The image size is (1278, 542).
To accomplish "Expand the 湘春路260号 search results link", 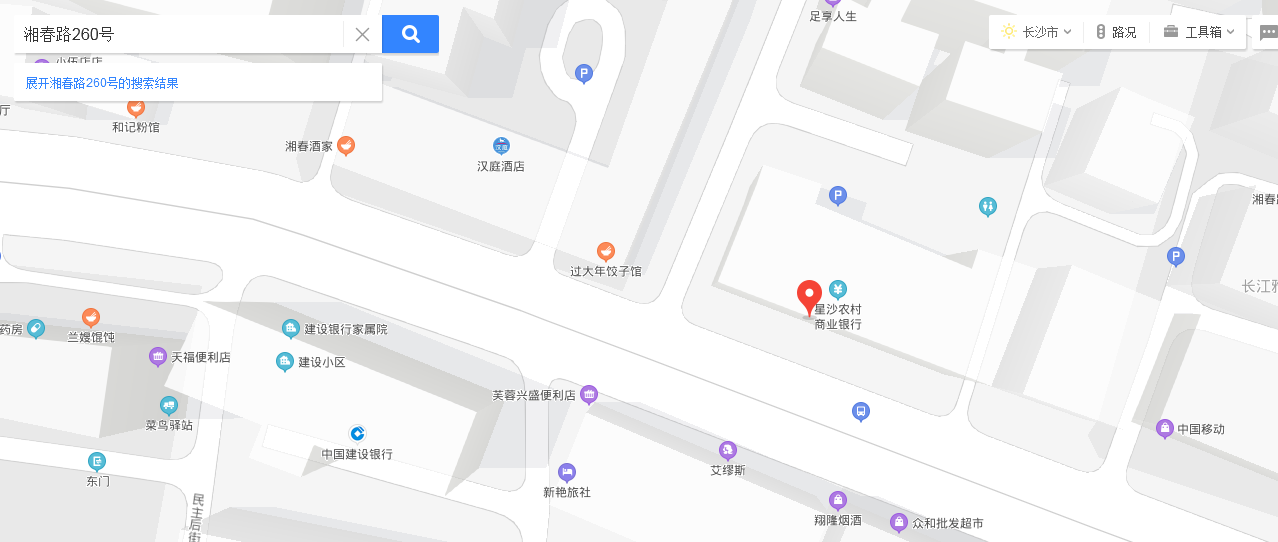I will pyautogui.click(x=102, y=83).
